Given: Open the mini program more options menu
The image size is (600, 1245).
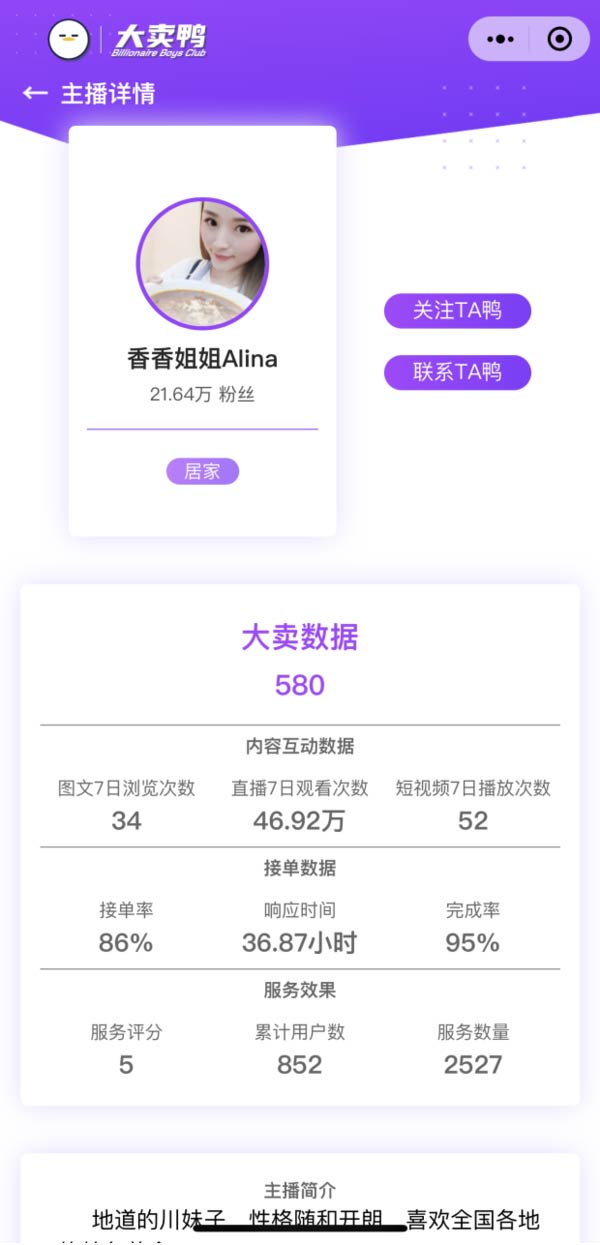Looking at the screenshot, I should pos(500,39).
